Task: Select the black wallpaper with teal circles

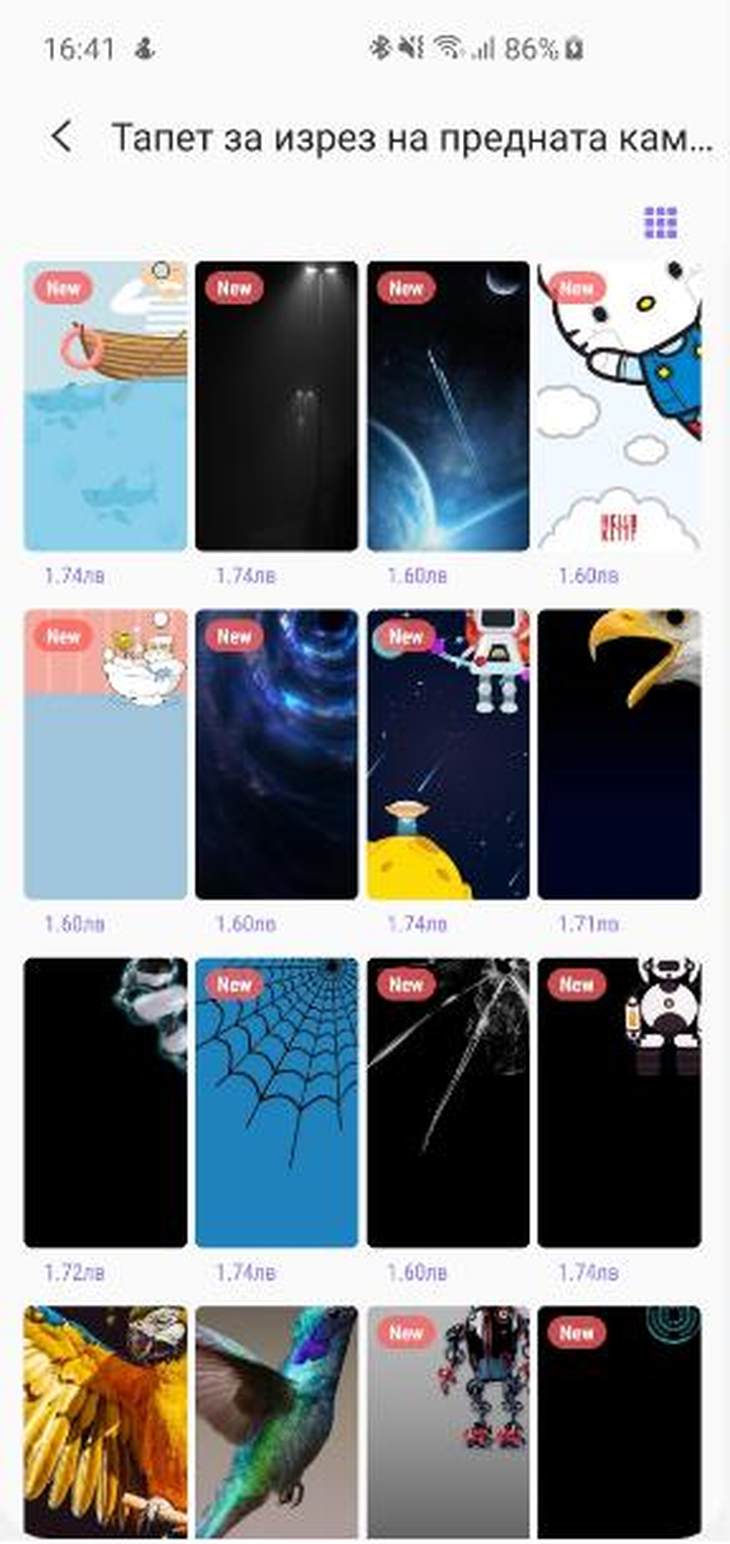Action: point(619,1422)
